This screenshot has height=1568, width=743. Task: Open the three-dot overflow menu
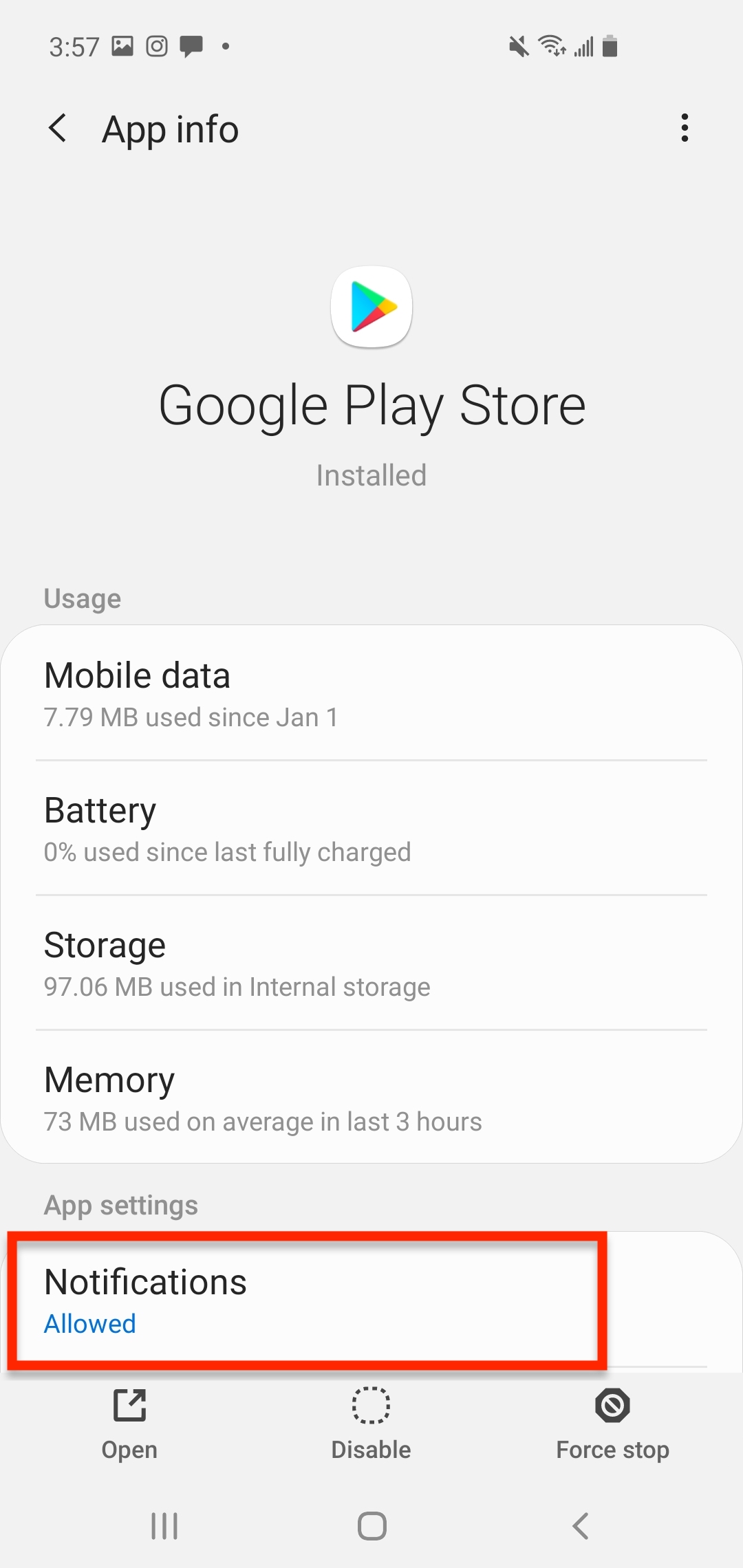click(x=684, y=128)
